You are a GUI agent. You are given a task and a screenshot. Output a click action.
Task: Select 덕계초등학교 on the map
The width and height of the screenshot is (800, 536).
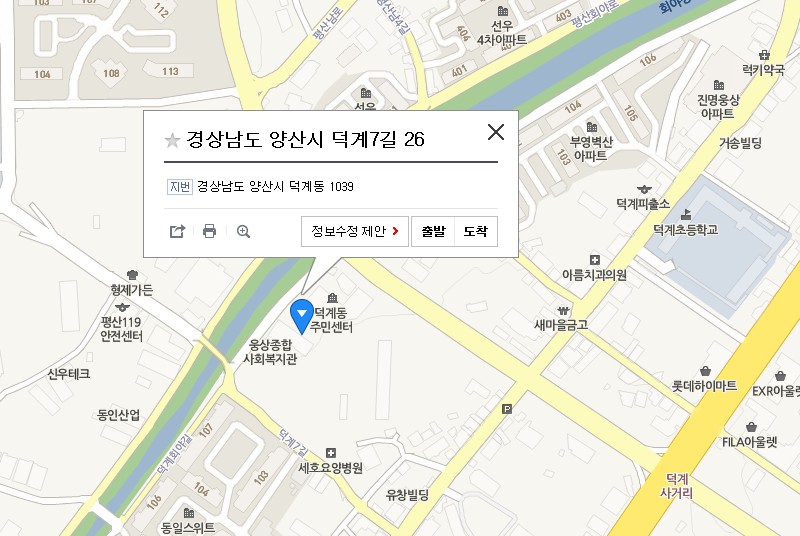(685, 228)
